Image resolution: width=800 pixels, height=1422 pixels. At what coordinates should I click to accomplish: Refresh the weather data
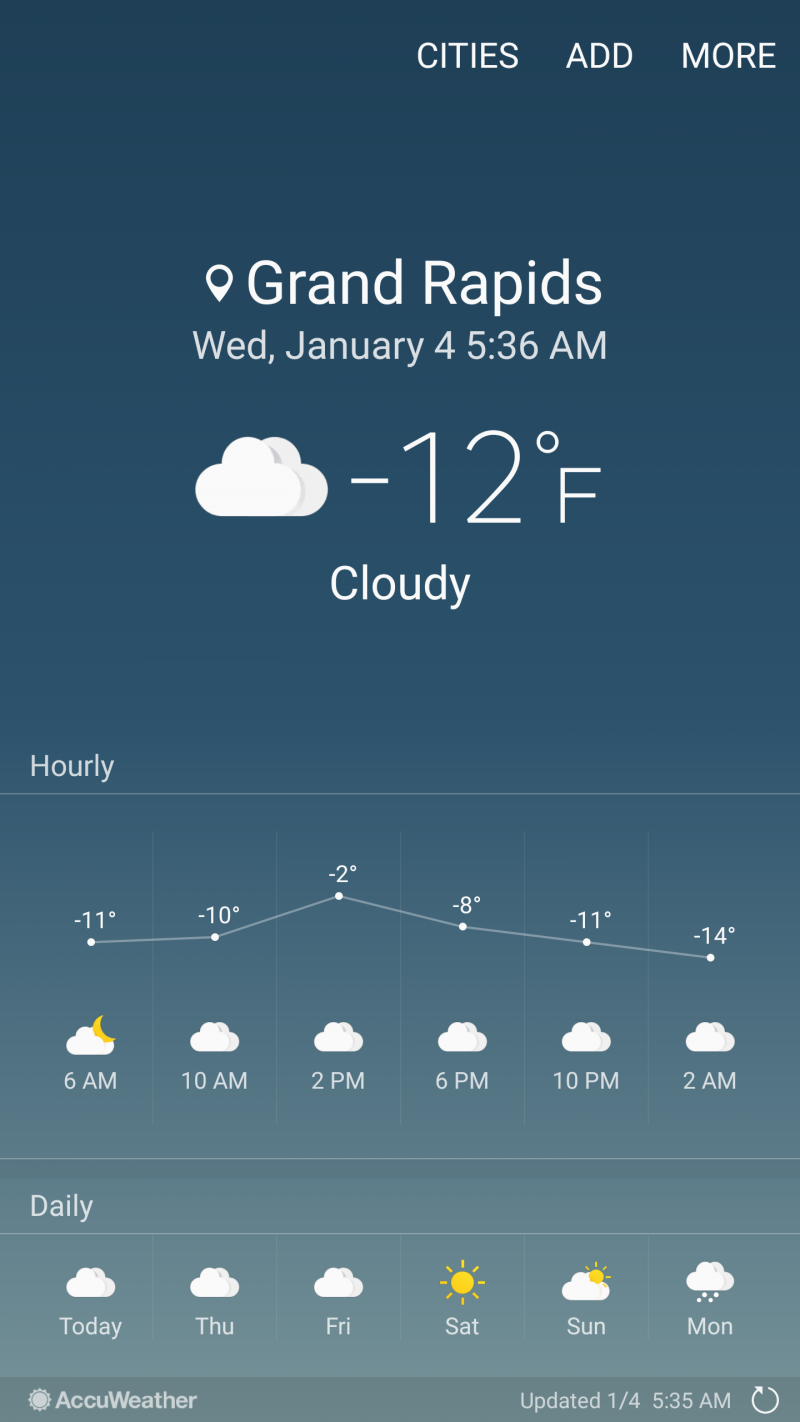coord(765,1400)
